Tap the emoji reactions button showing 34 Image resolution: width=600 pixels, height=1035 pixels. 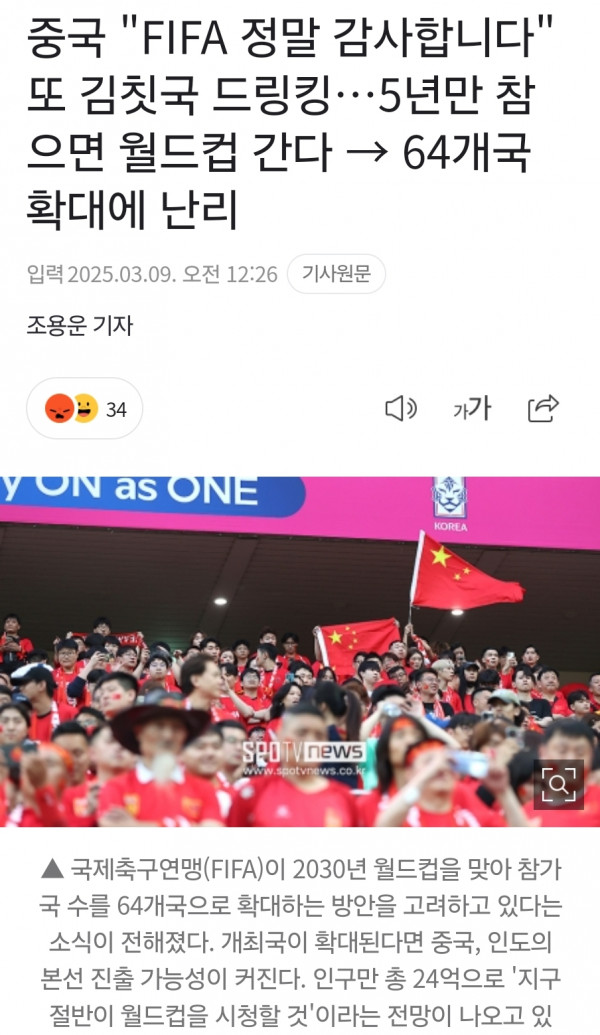85,408
